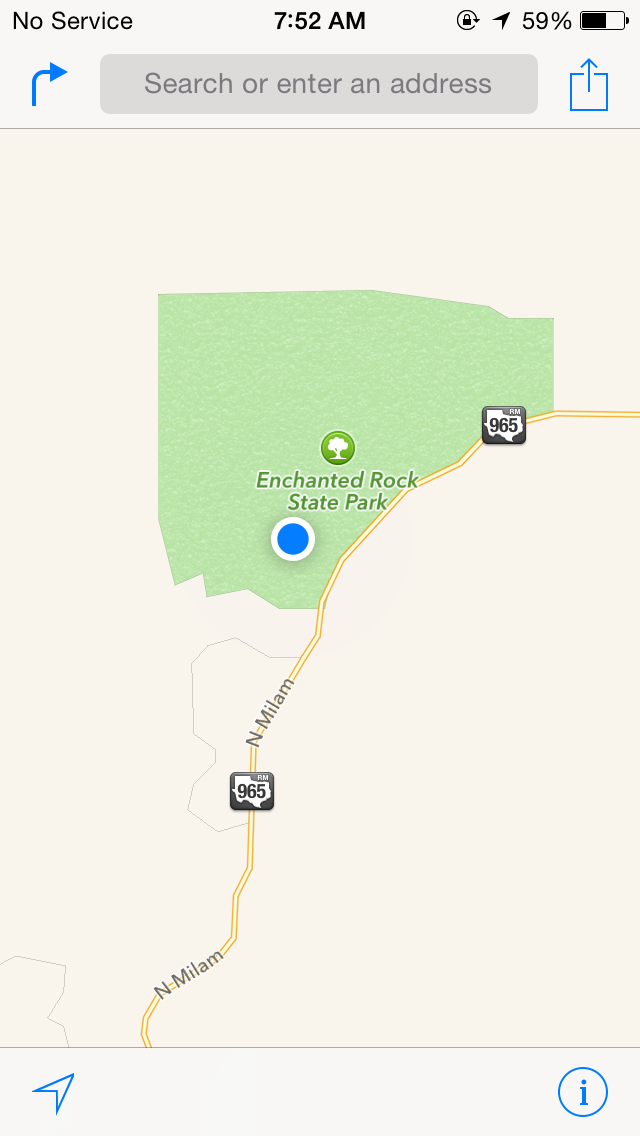Tap the search or enter address field
The image size is (640, 1136).
(x=318, y=84)
